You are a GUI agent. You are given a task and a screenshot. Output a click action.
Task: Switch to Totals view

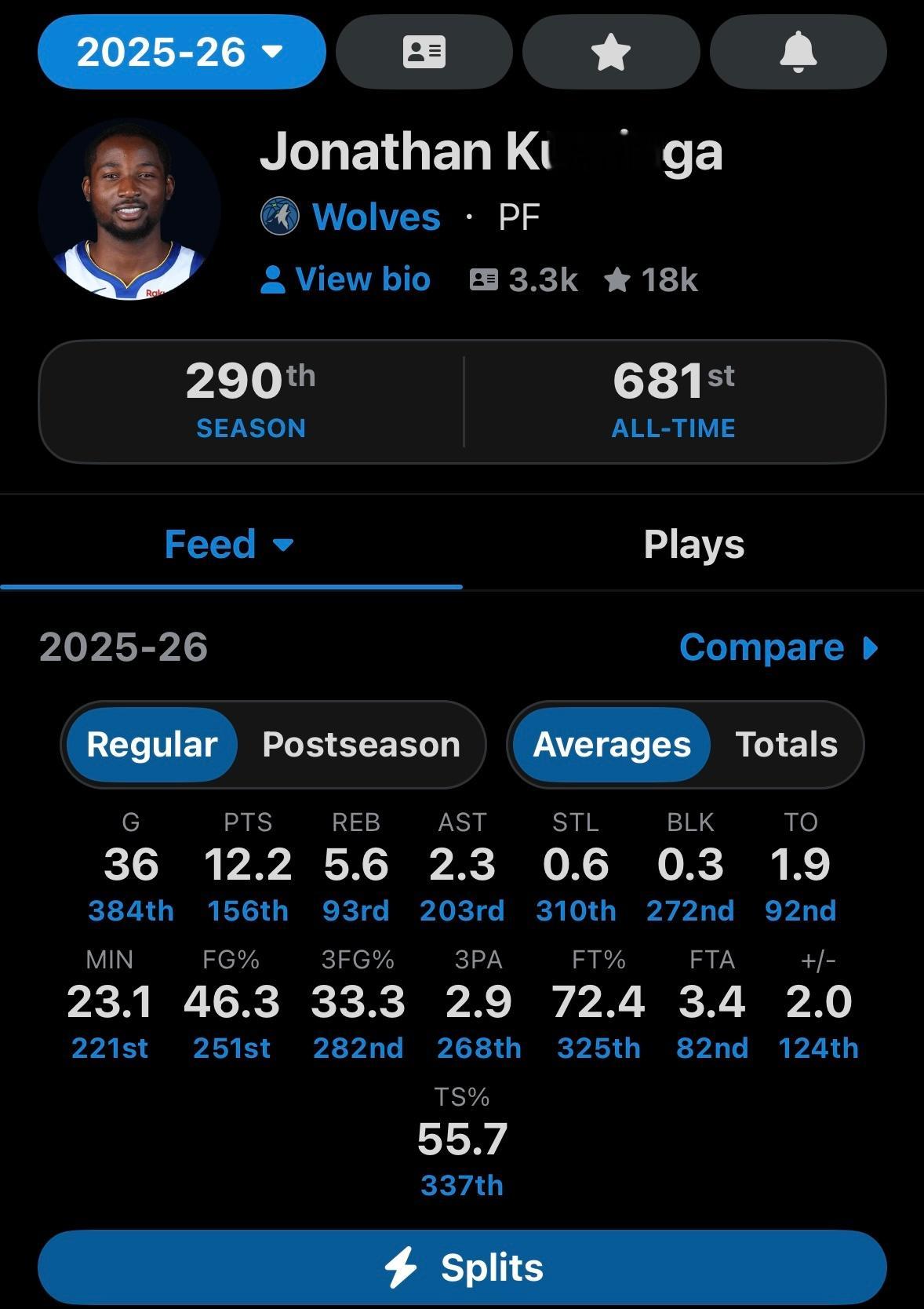[x=787, y=744]
